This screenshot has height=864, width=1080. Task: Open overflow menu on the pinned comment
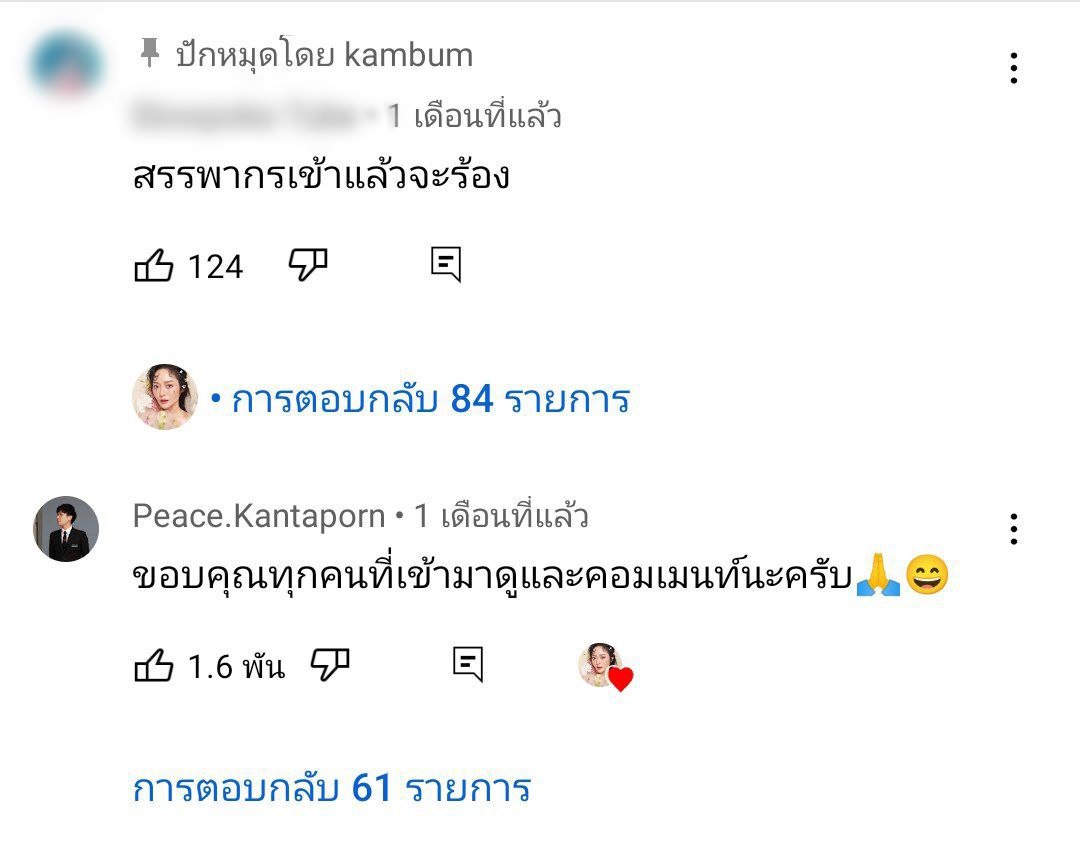(1013, 68)
